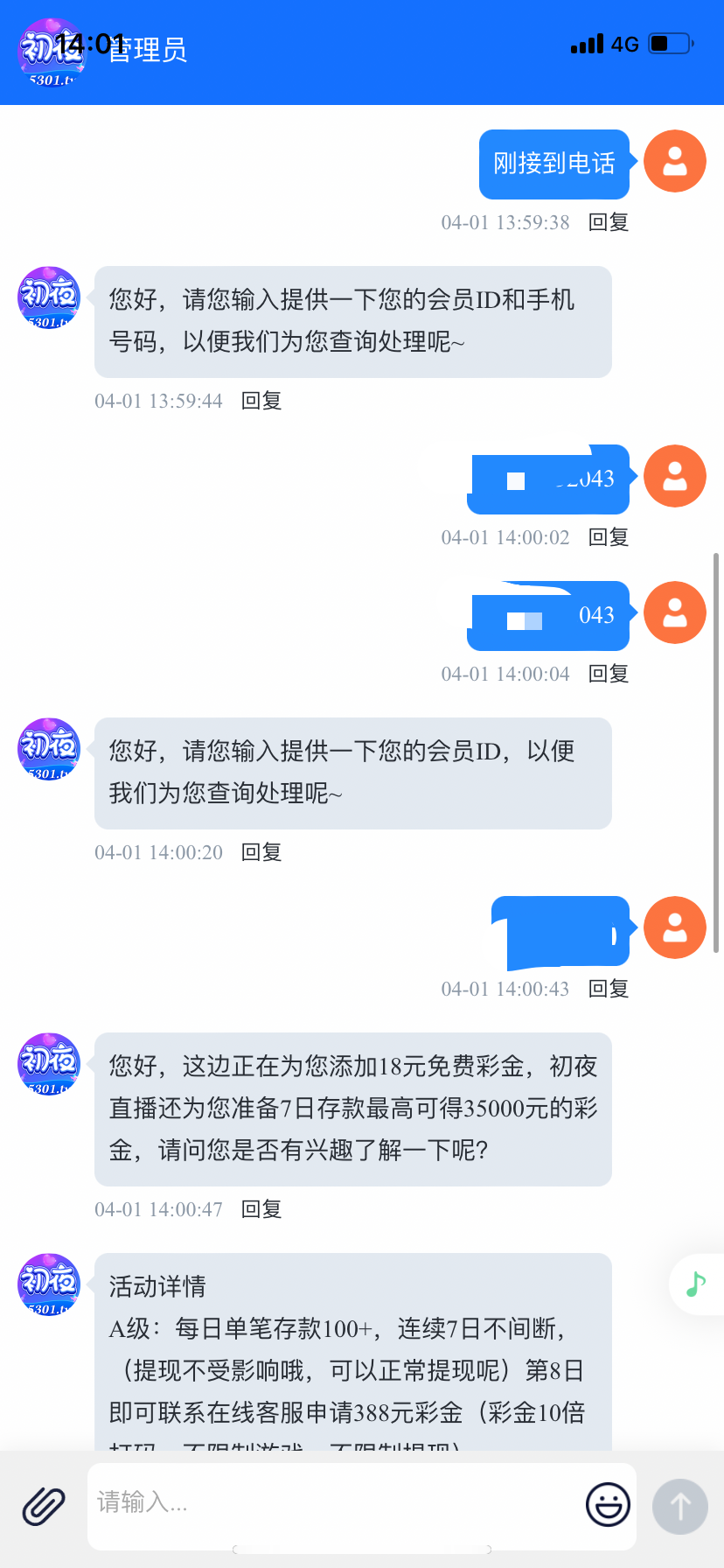Reply to the 18元免费彩金 message
This screenshot has width=724, height=1568.
pos(261,1209)
